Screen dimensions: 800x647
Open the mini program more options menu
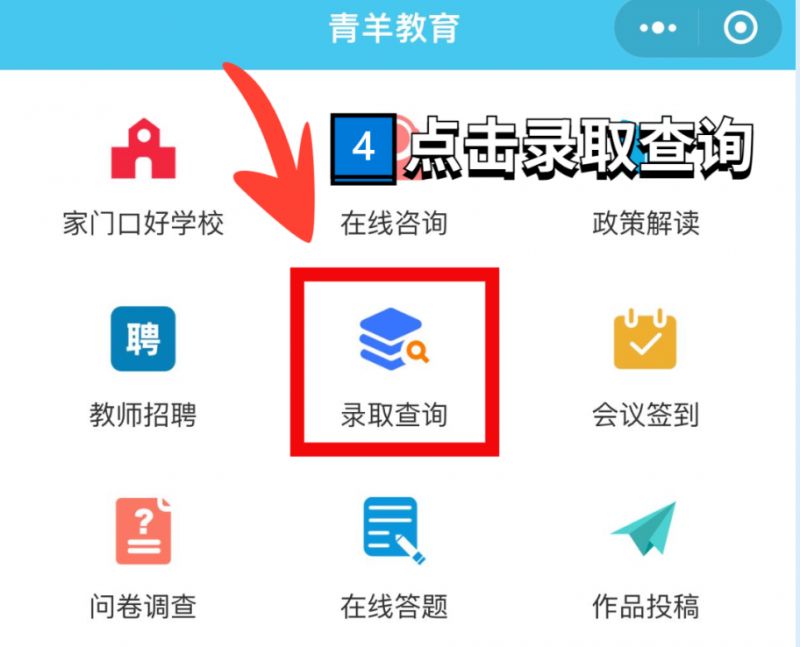click(x=657, y=28)
